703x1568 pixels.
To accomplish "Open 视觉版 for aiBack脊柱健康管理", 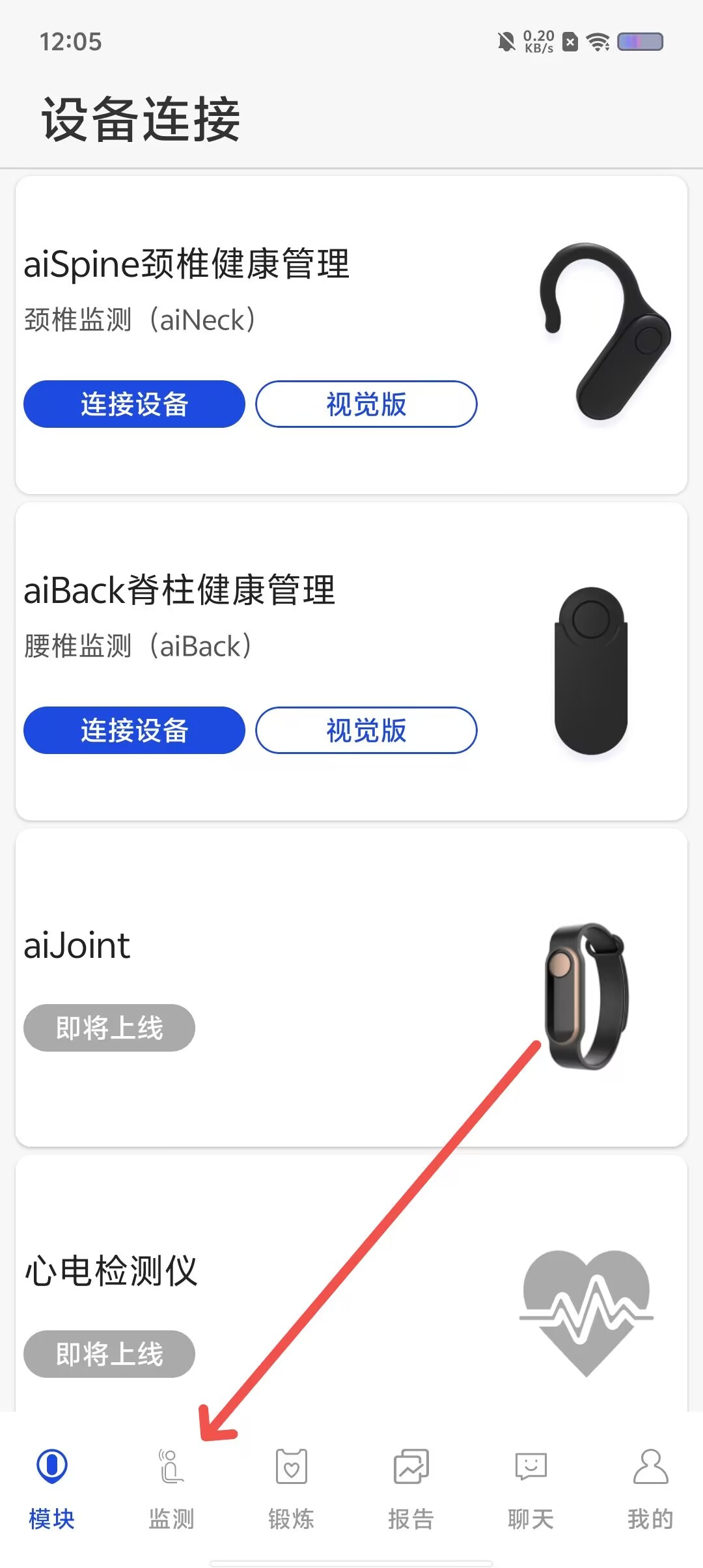I will click(366, 730).
